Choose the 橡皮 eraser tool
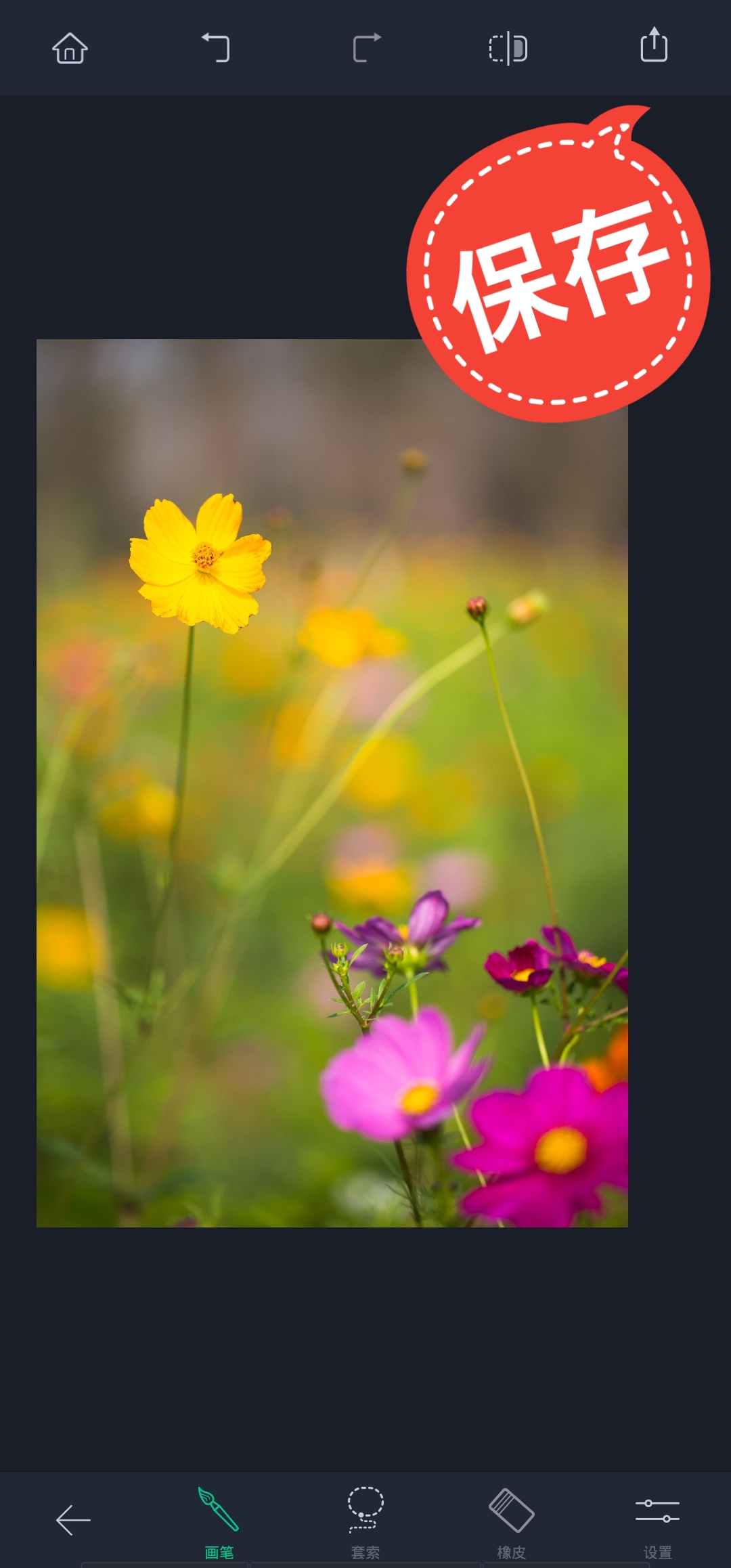Screen dimensions: 731x1568 512,1520
